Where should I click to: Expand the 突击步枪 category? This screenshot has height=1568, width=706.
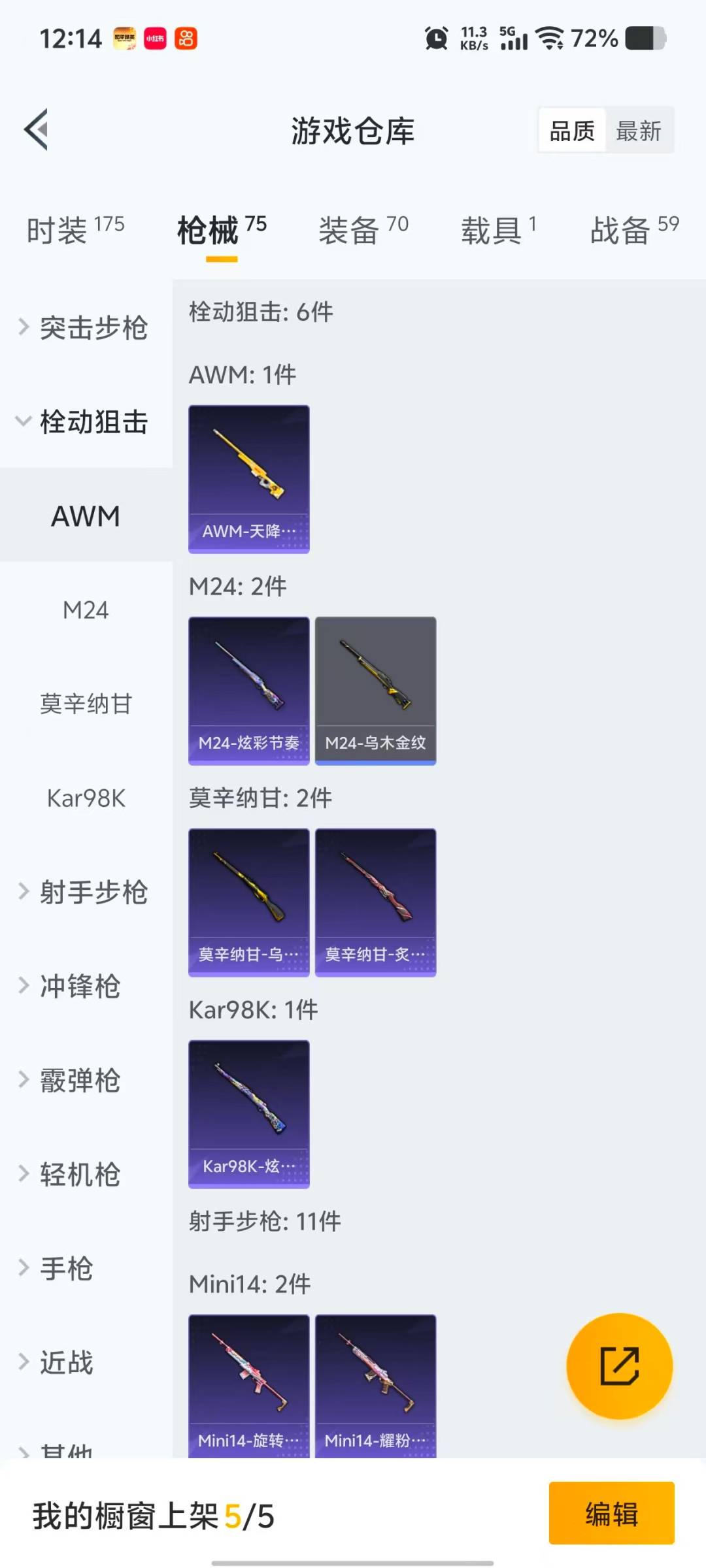click(85, 327)
